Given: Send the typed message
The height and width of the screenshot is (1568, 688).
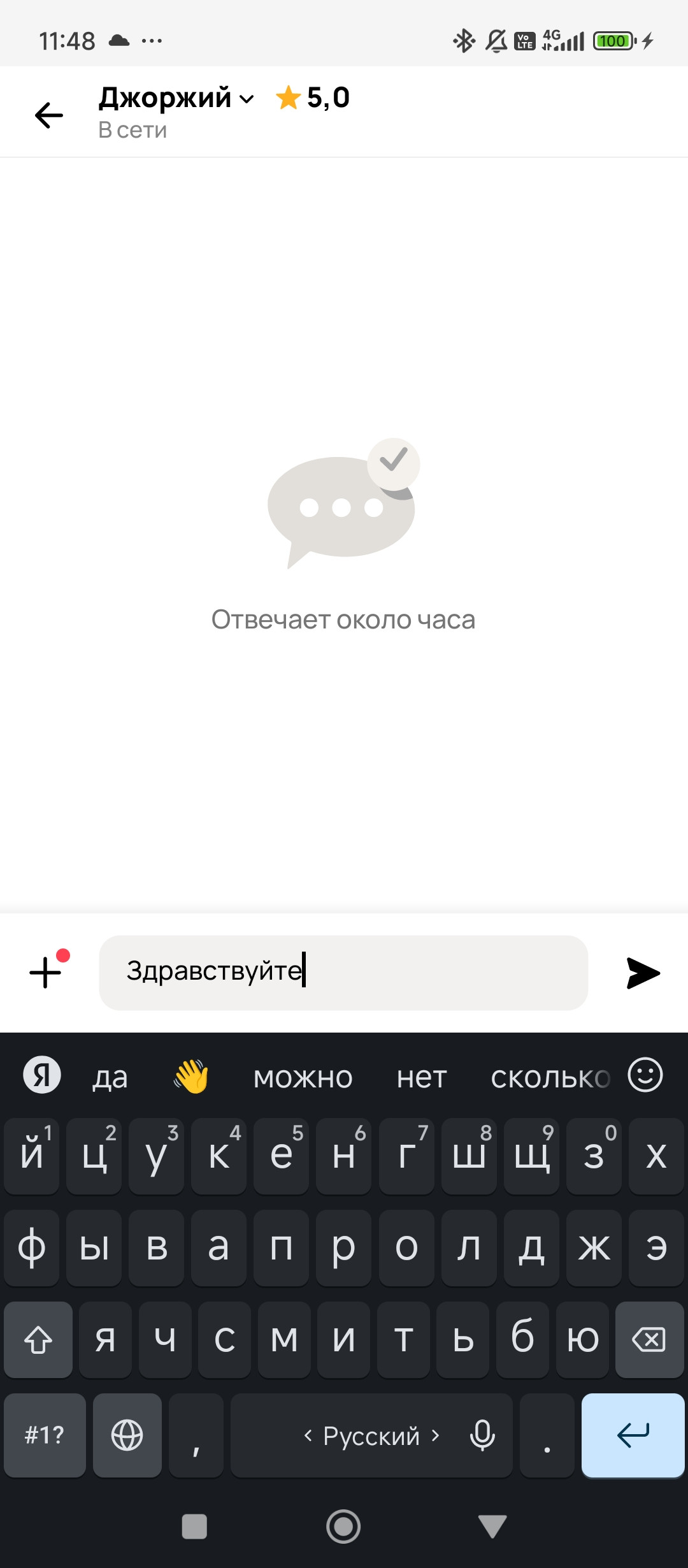Looking at the screenshot, I should (643, 973).
